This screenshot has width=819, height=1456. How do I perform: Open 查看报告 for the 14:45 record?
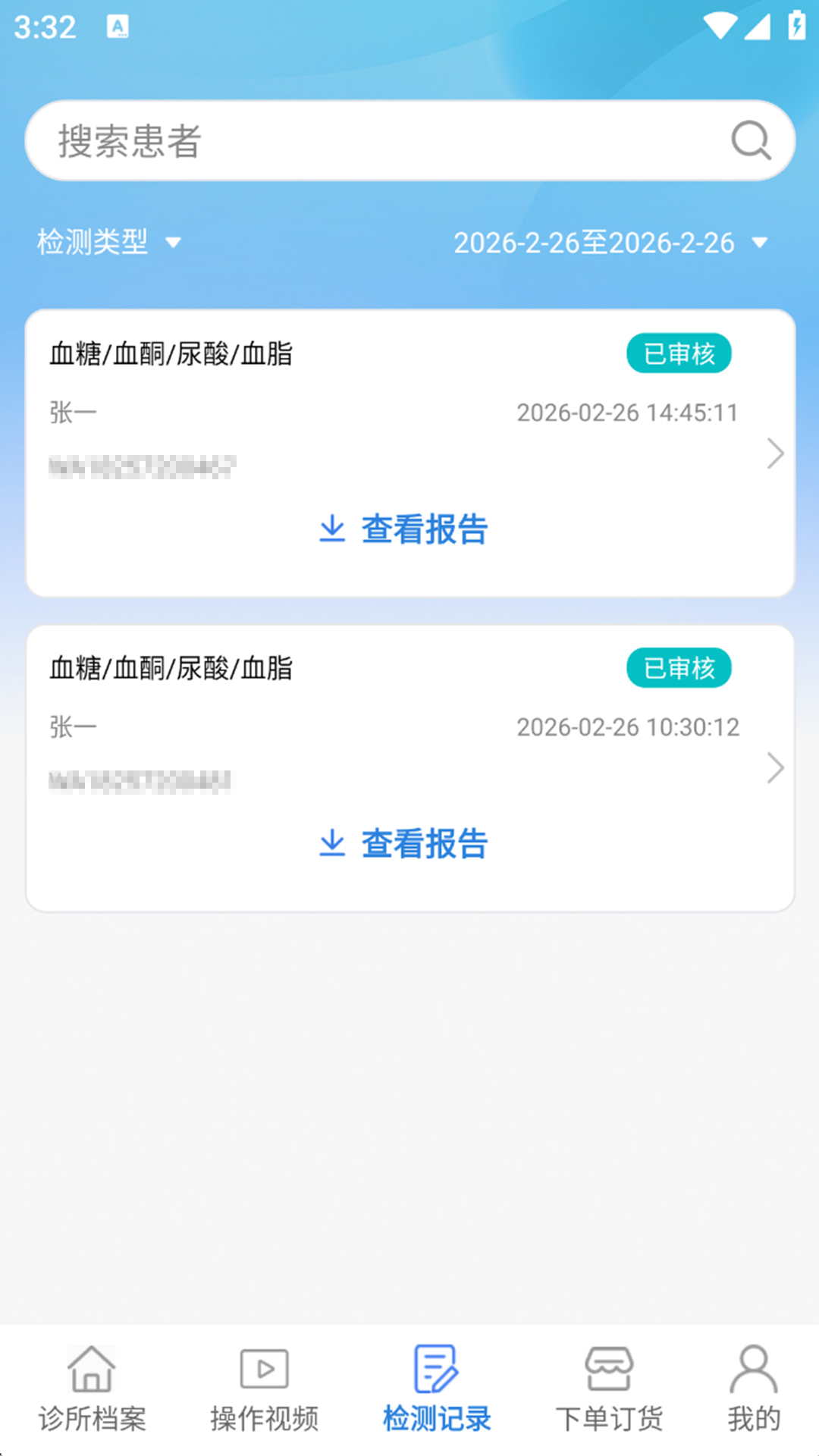coord(425,529)
